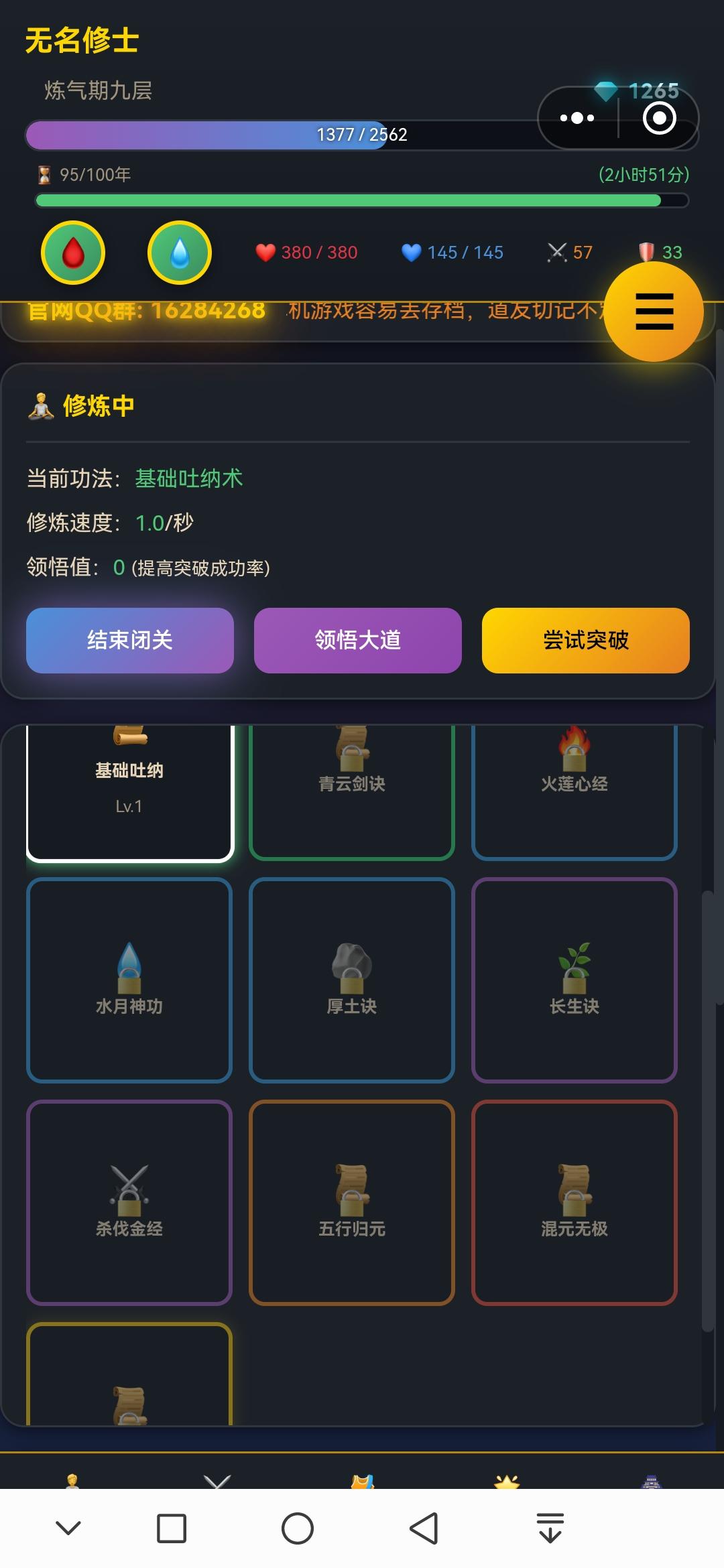Open the locked 五行归元 technique card
The width and height of the screenshot is (724, 1568).
click(352, 1202)
